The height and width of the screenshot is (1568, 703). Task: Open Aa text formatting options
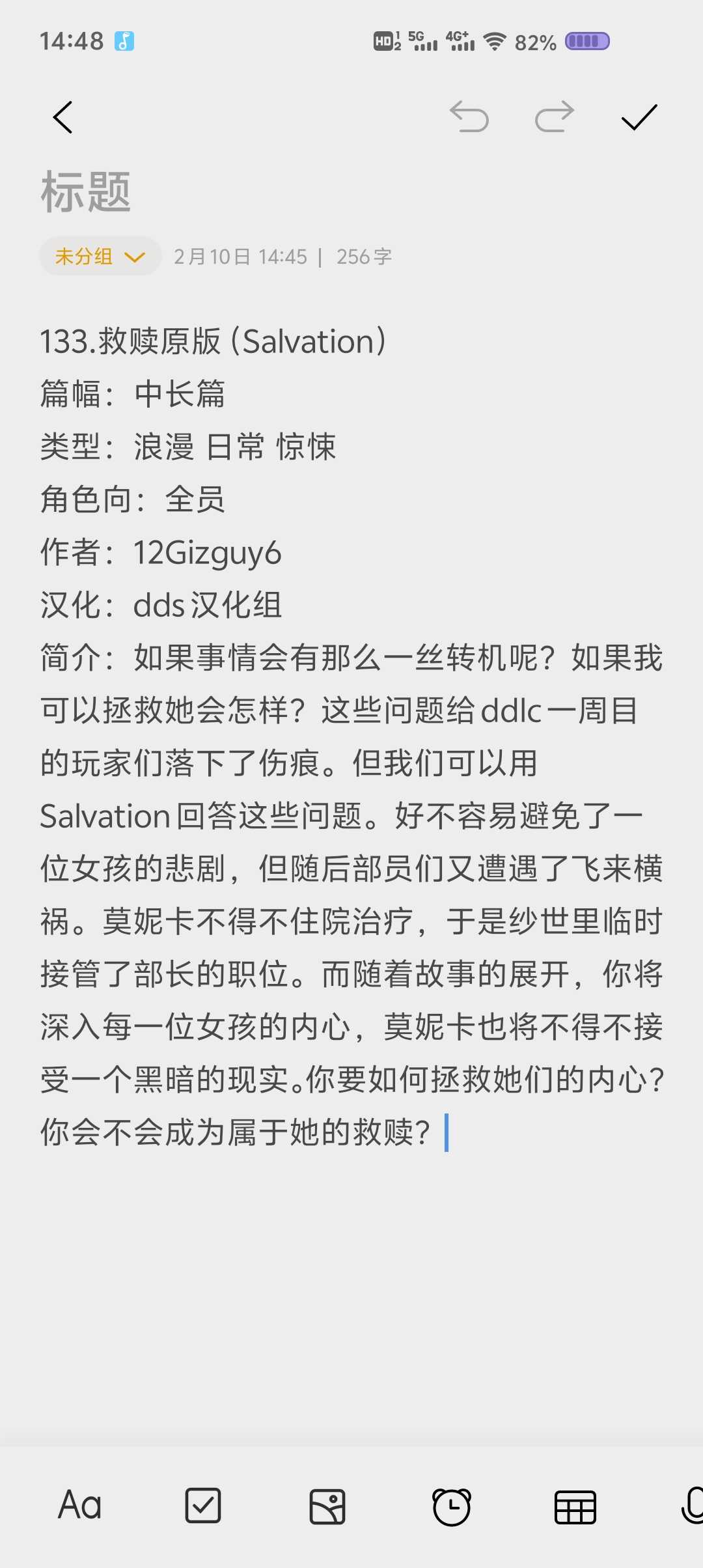tap(79, 1505)
